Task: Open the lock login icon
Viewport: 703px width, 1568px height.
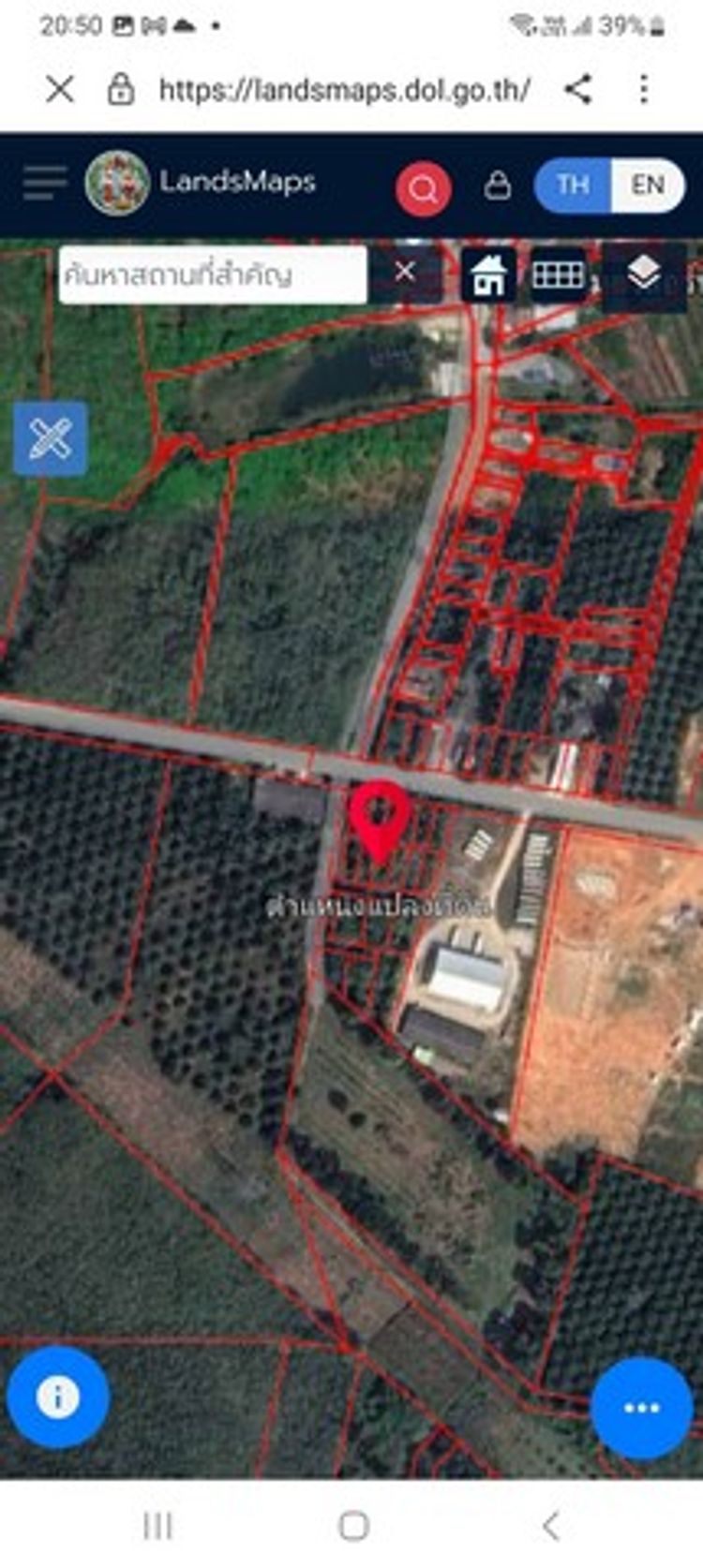Action: tap(498, 185)
